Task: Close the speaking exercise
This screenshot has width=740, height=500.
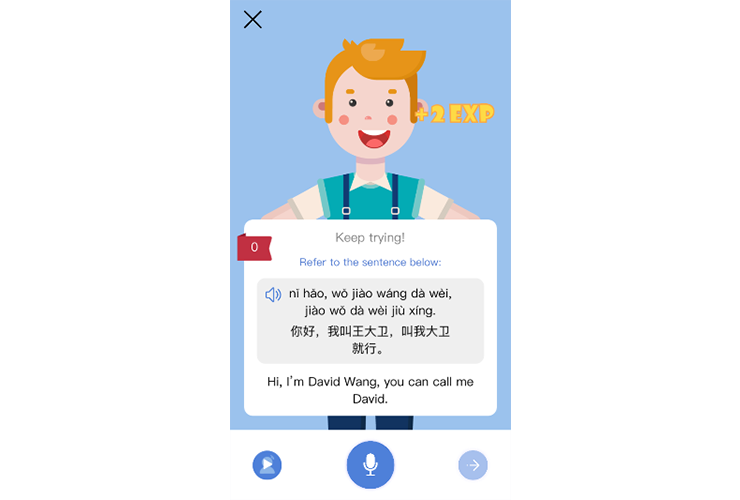Action: (253, 20)
